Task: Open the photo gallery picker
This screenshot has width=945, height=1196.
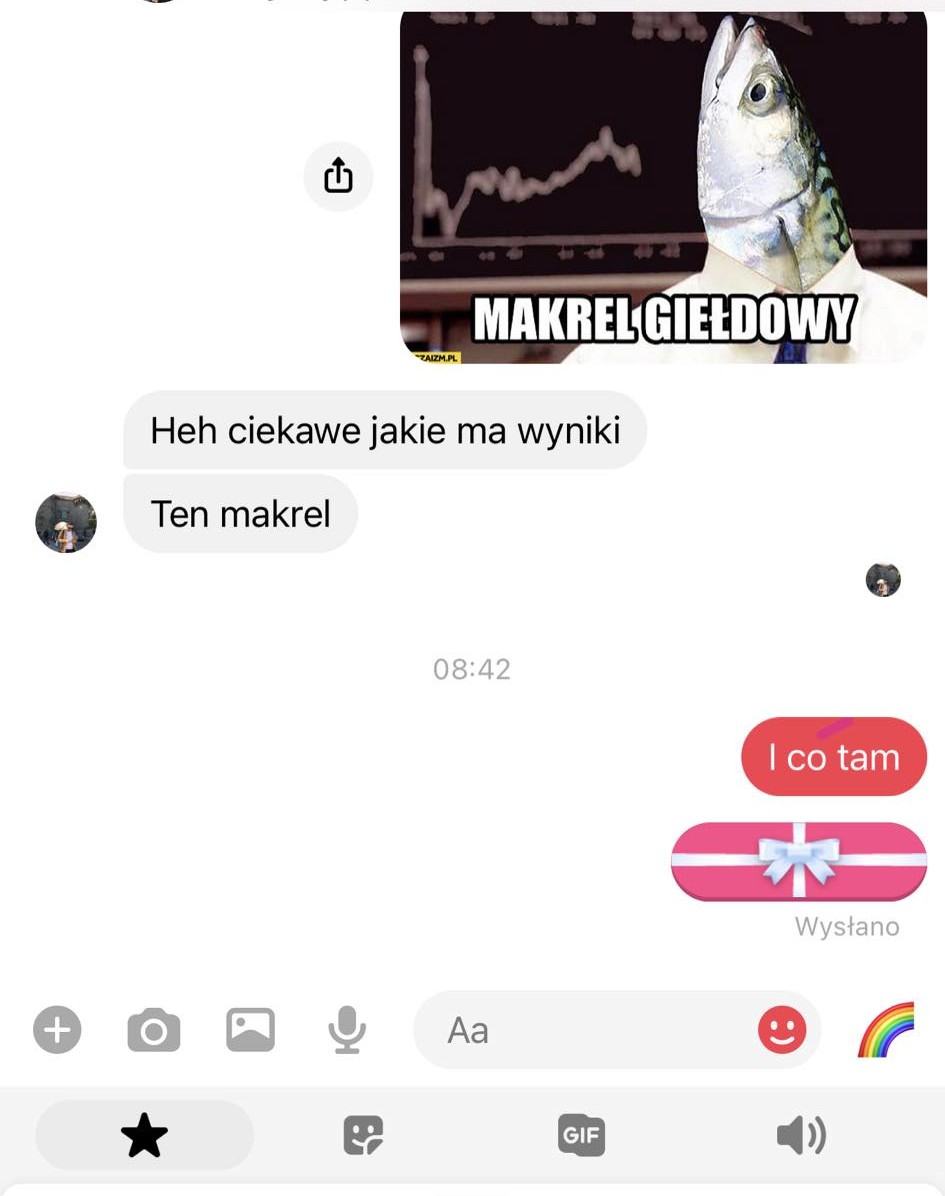Action: [250, 1029]
